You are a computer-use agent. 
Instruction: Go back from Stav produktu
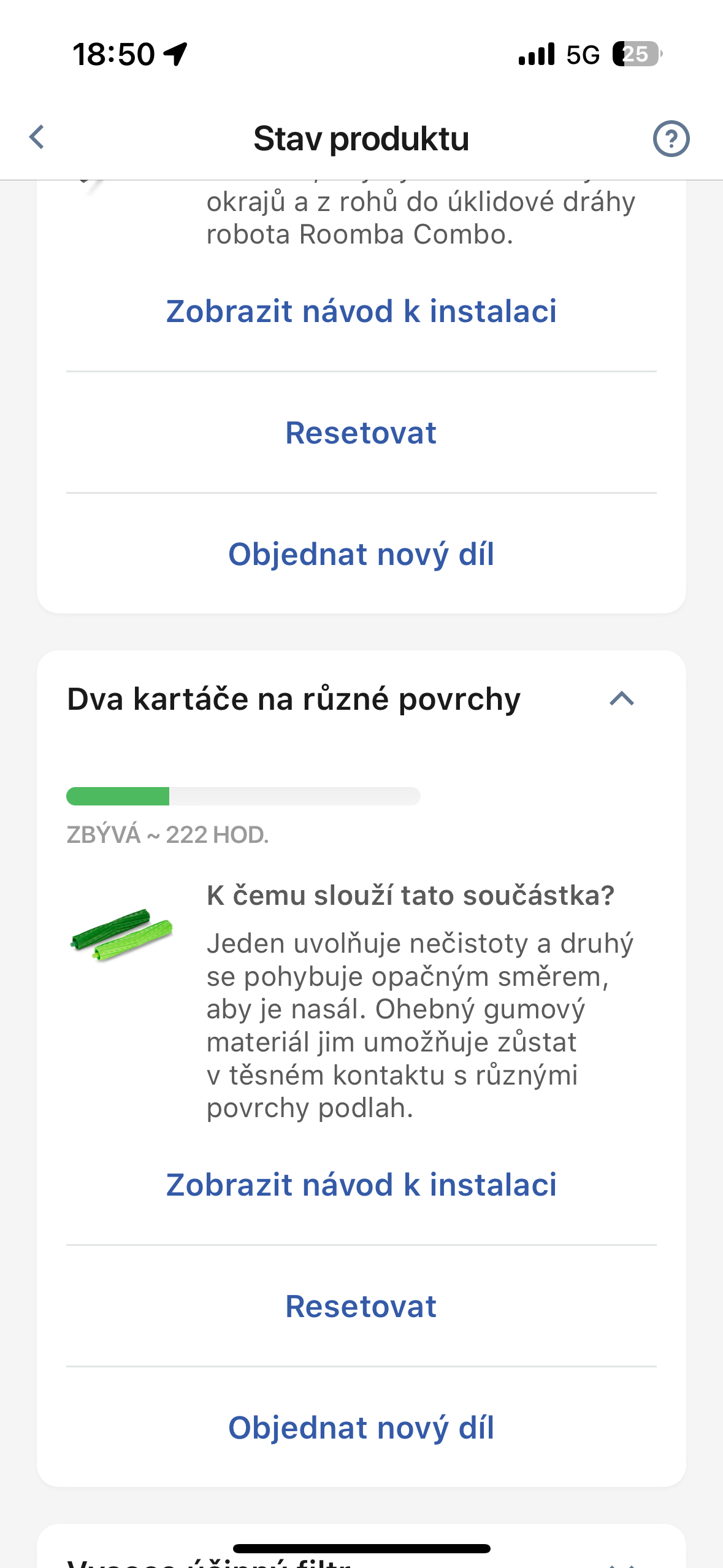pos(37,137)
